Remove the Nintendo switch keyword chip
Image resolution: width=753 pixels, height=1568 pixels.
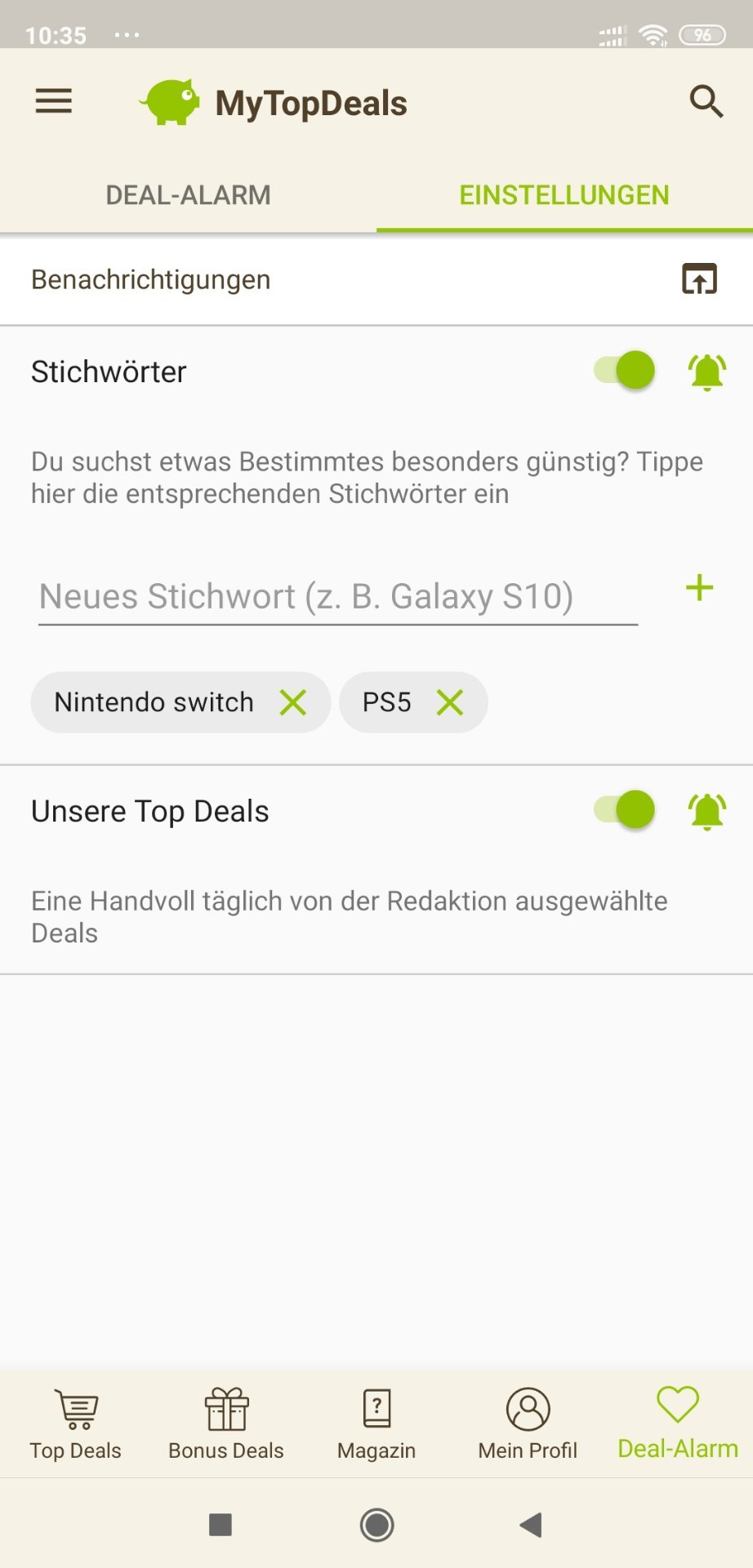click(293, 702)
